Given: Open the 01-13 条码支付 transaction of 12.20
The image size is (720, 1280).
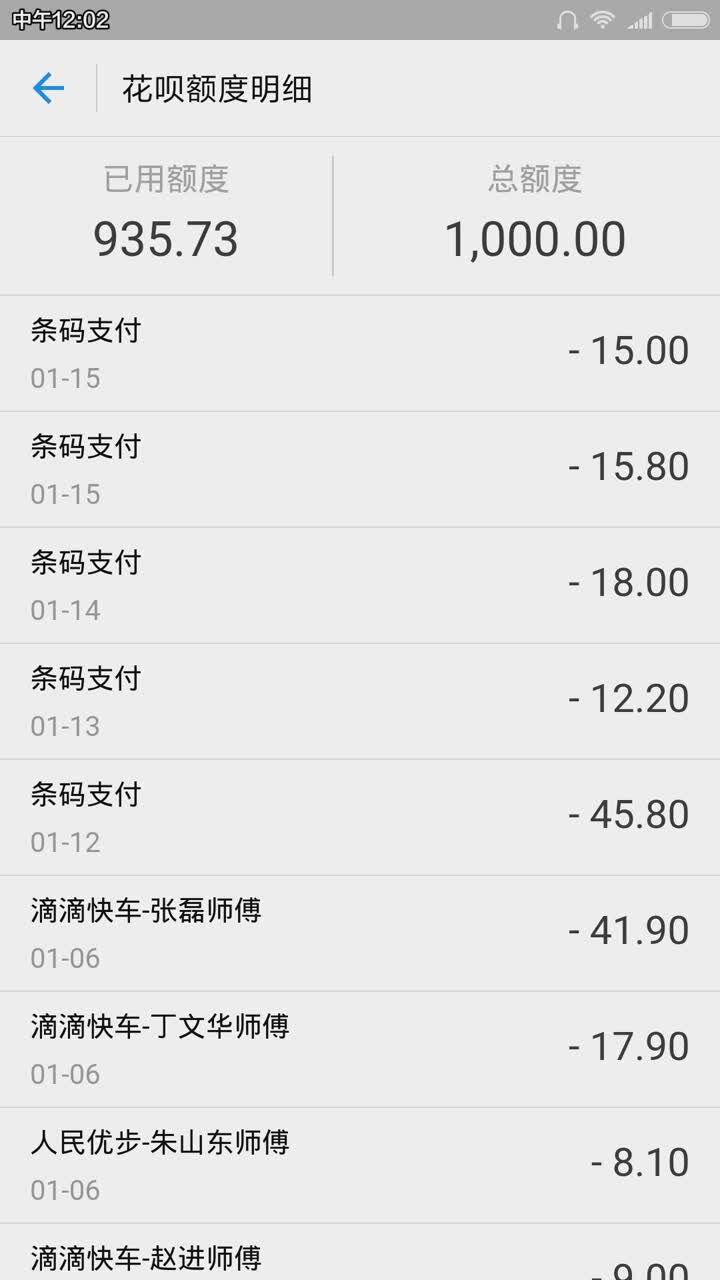Looking at the screenshot, I should (360, 701).
